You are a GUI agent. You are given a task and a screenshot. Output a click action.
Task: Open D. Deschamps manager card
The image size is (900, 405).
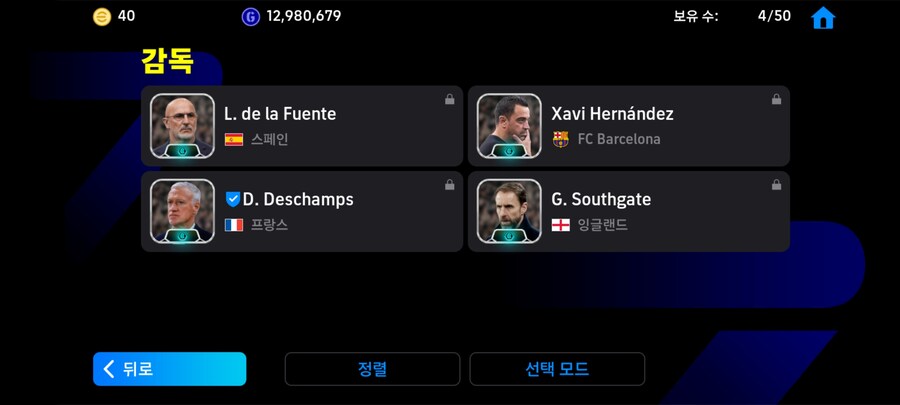coord(301,211)
